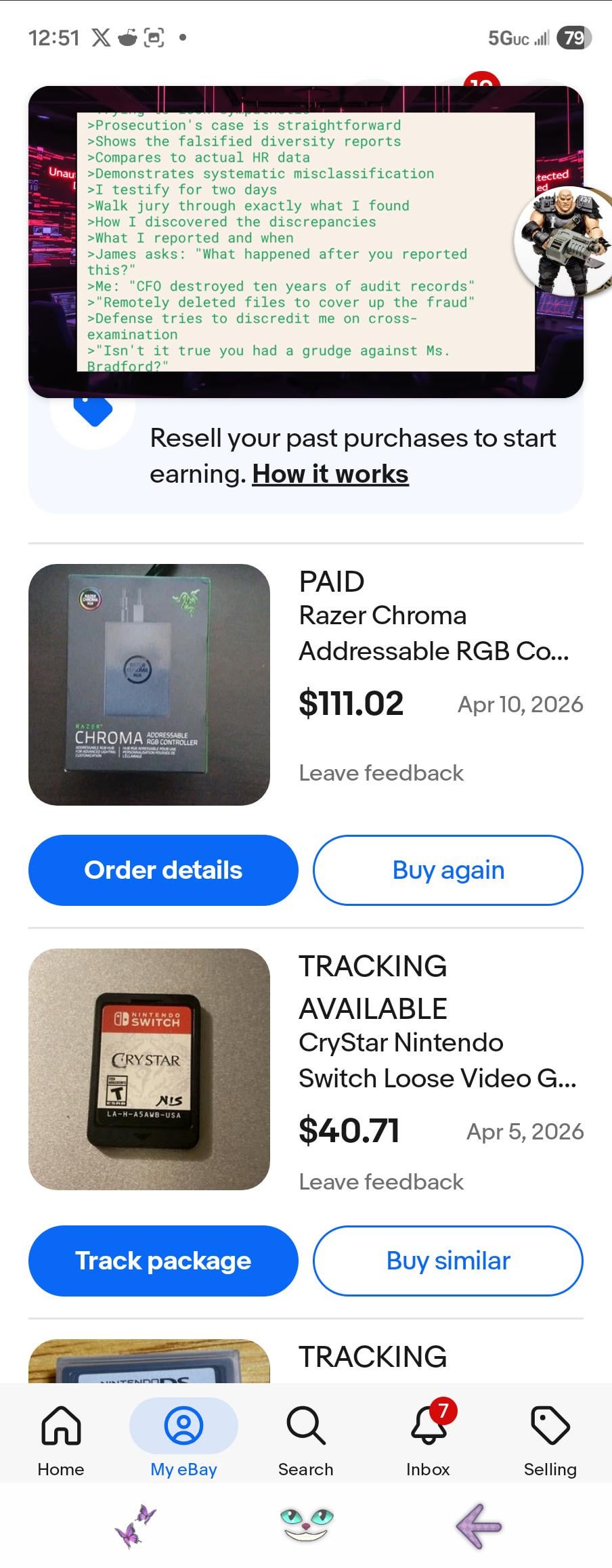Leave feedback for CryStar game purchase
Screen dimensions: 612x1568
[381, 1182]
